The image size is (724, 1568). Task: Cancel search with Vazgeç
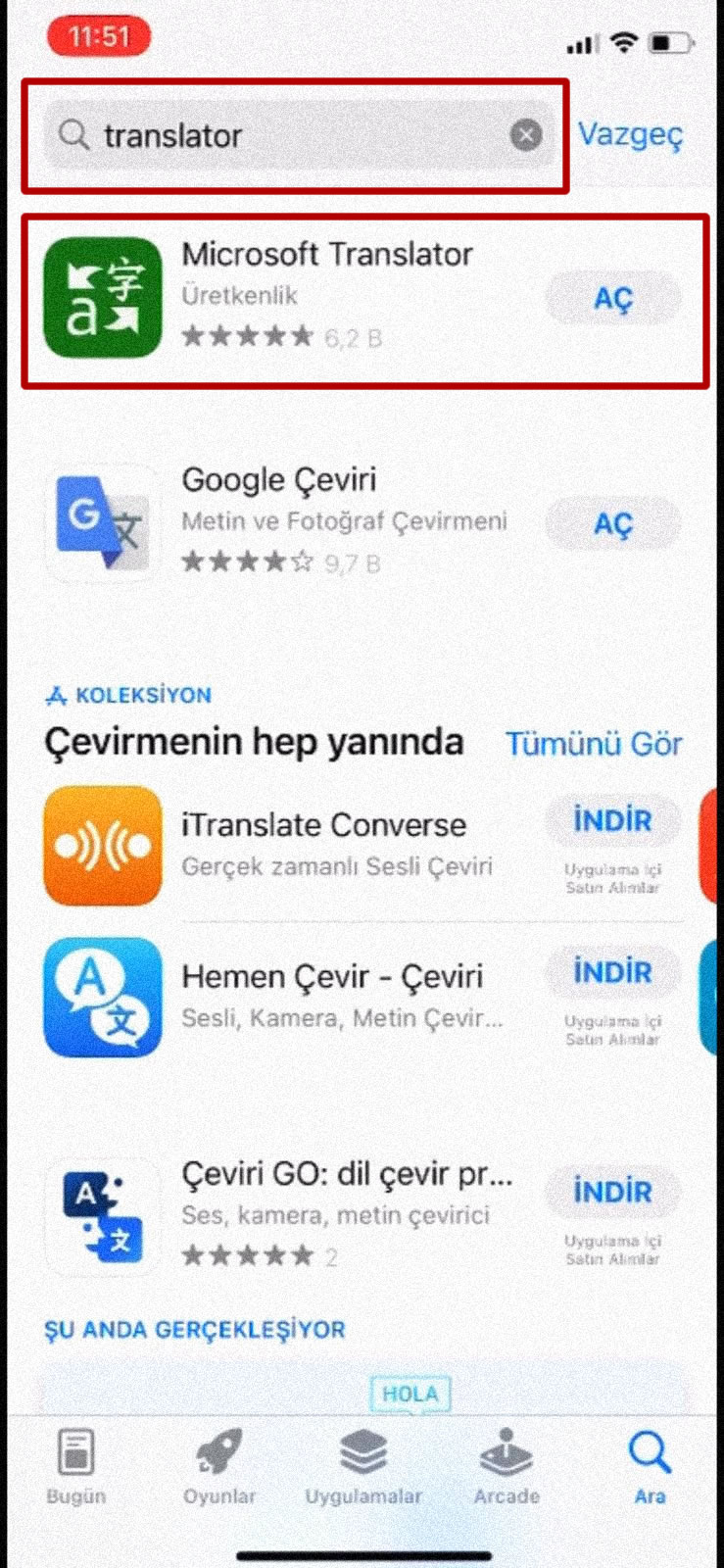point(630,134)
